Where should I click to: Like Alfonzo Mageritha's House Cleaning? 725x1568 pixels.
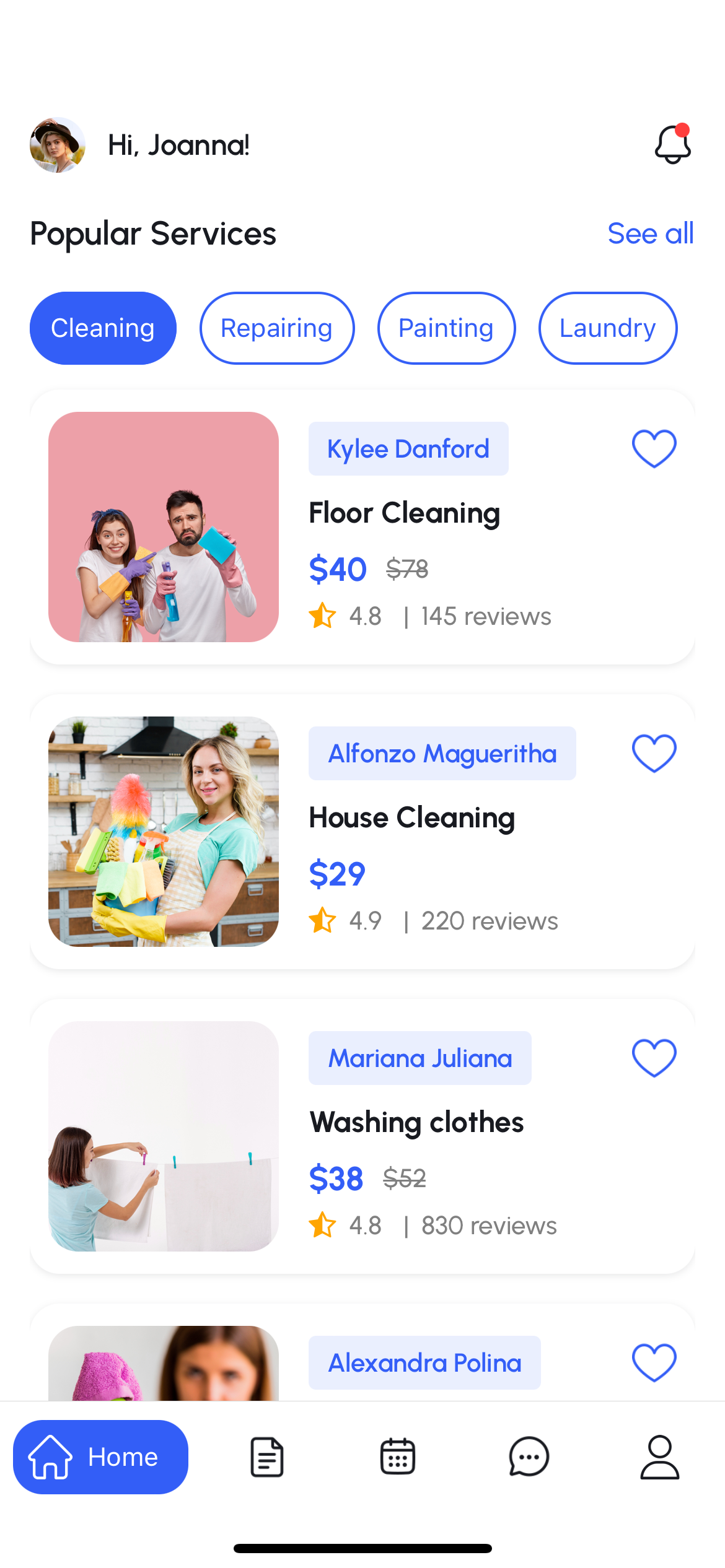[654, 753]
